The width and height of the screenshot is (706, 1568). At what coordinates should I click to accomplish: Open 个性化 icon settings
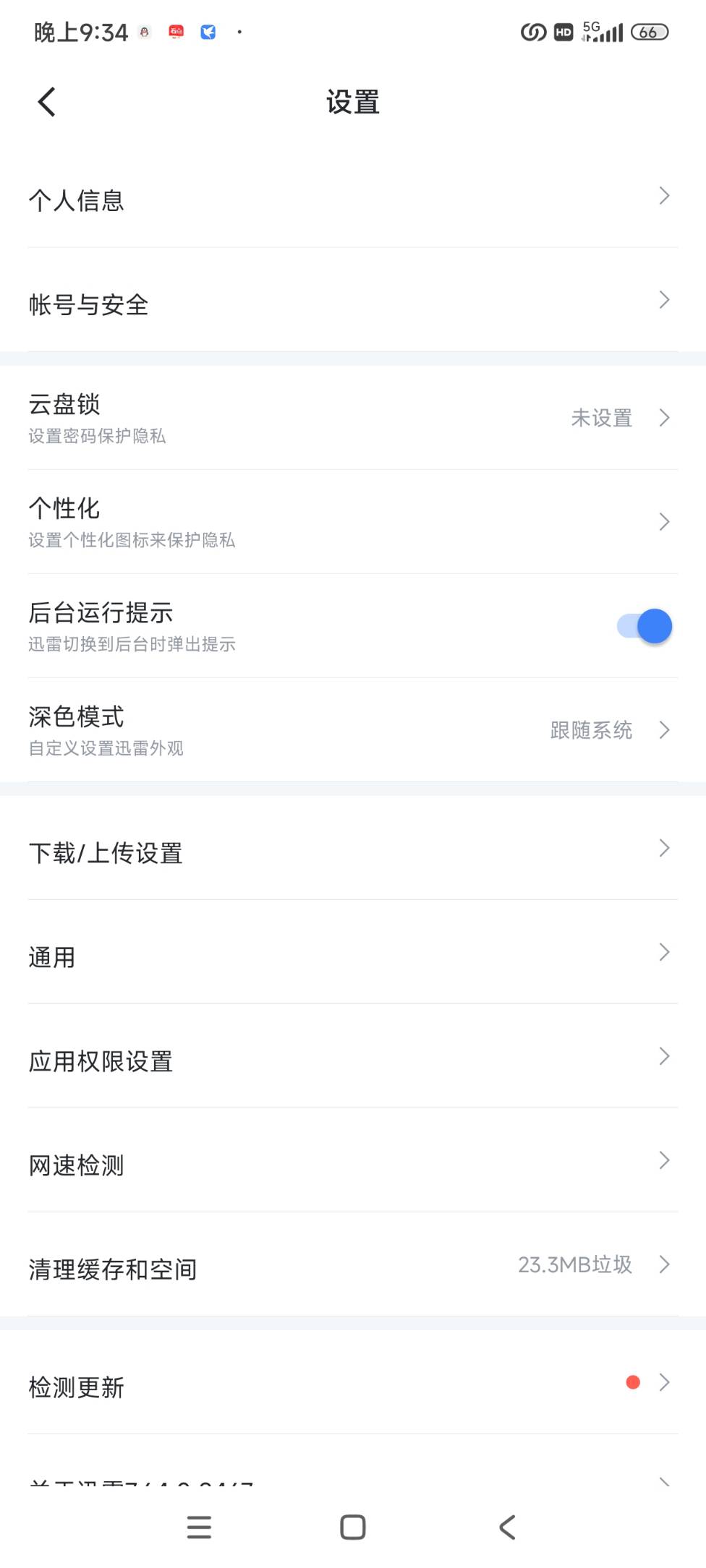[x=353, y=522]
